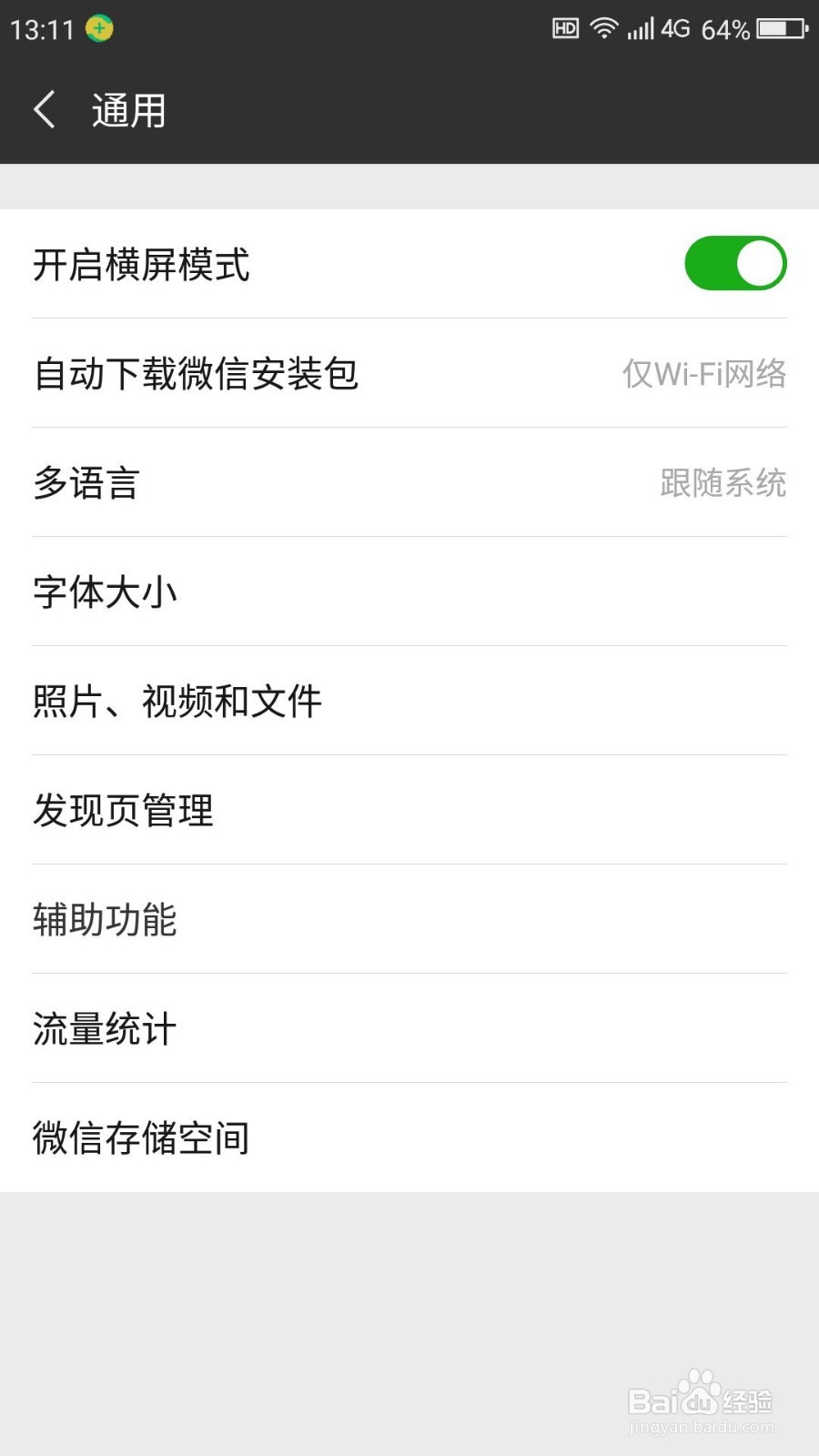This screenshot has width=819, height=1456.
Task: Adjust text size via 字体大小 entry
Action: [409, 591]
